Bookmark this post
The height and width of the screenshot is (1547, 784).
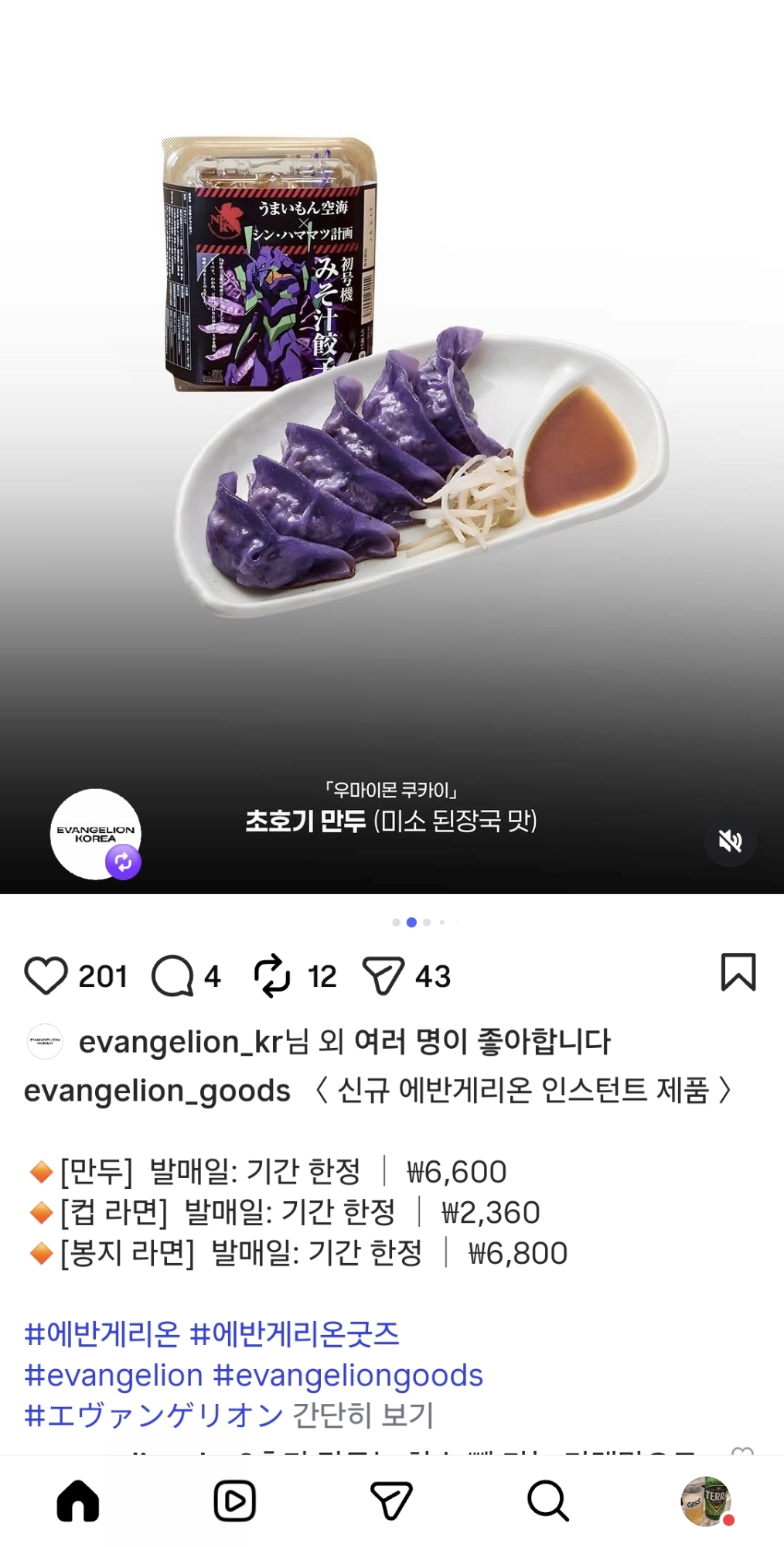(738, 972)
